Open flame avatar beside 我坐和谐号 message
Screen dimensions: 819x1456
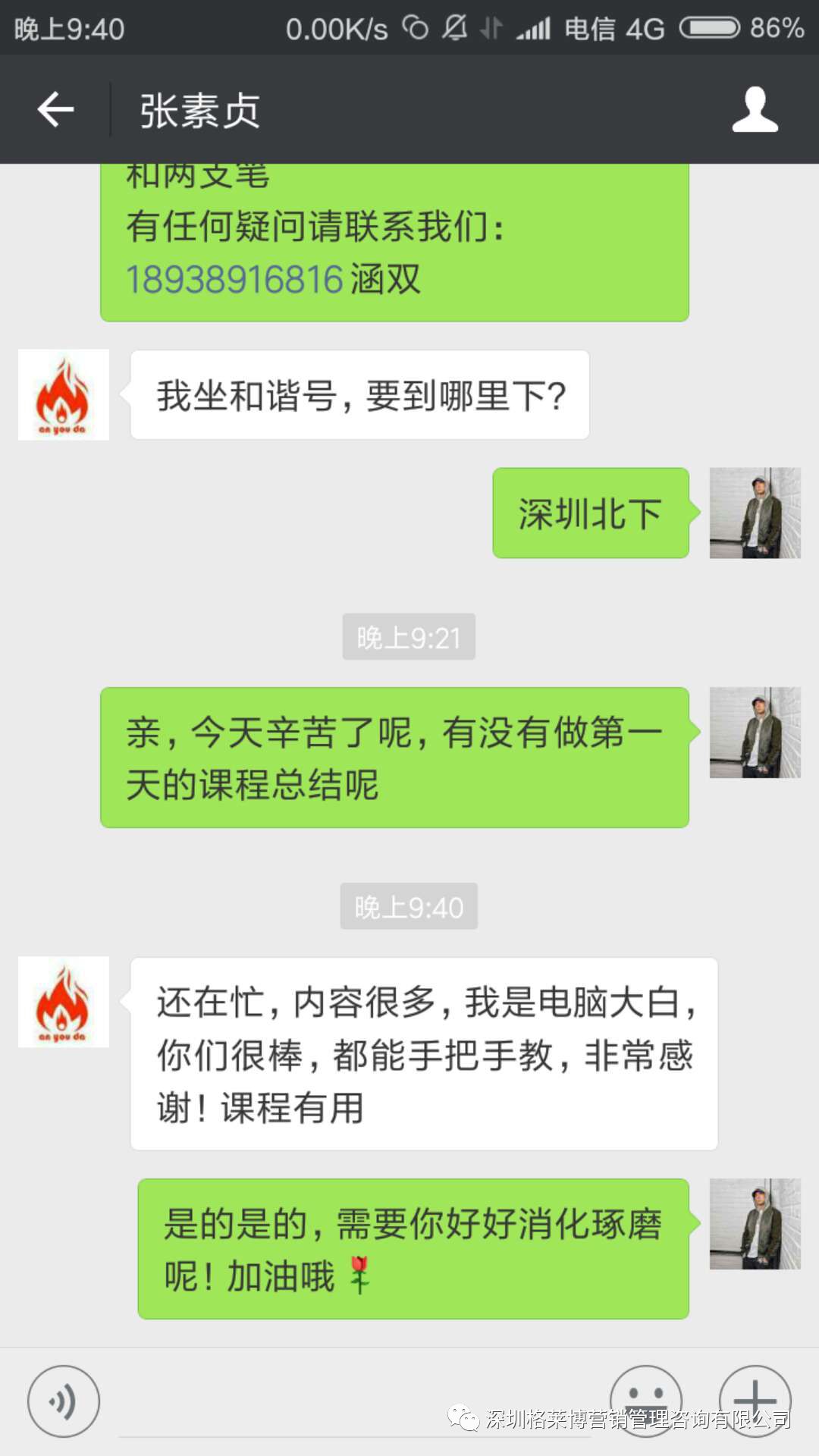64,394
